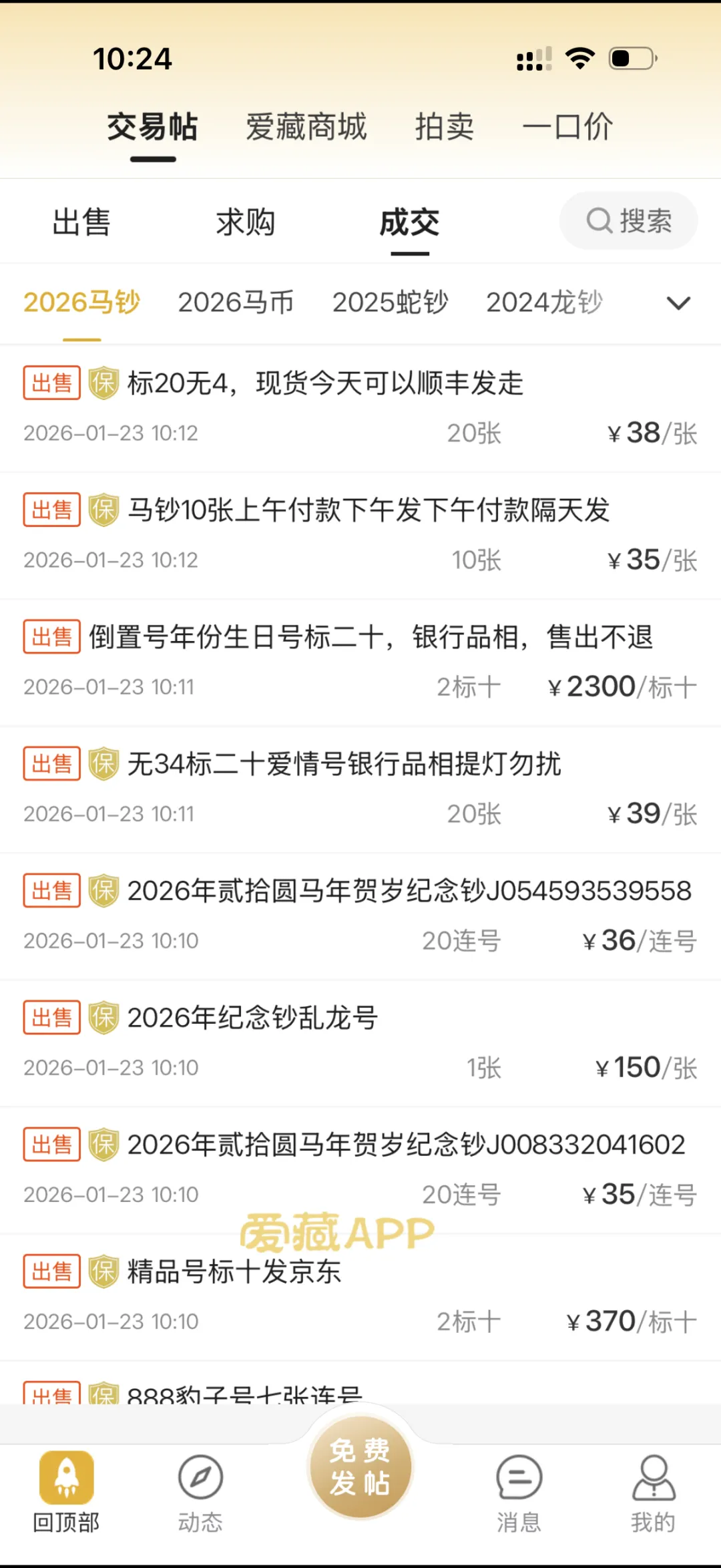Select the 求购 sub-tab

[246, 222]
